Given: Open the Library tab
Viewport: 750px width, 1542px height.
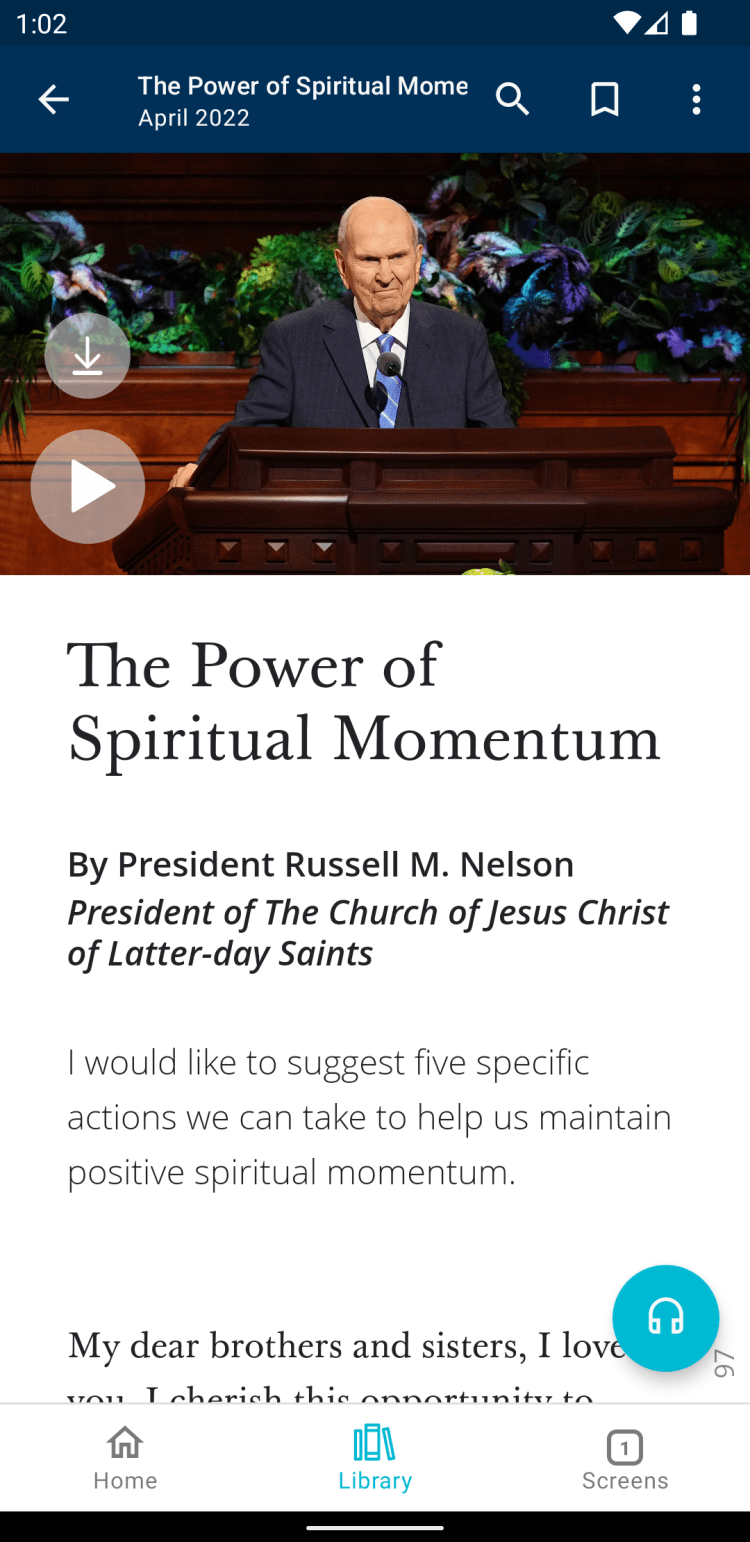Looking at the screenshot, I should coord(375,1458).
